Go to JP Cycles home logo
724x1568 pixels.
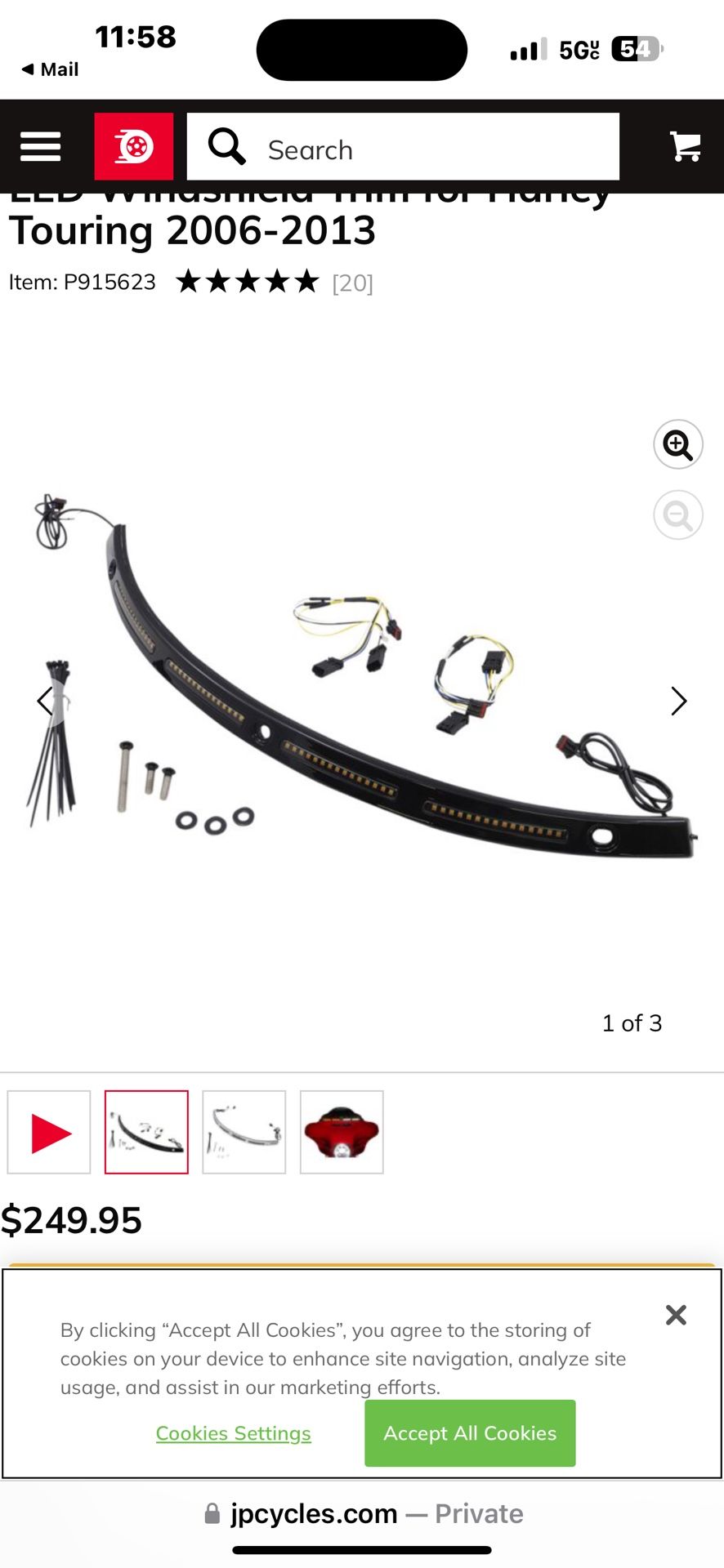coord(134,147)
